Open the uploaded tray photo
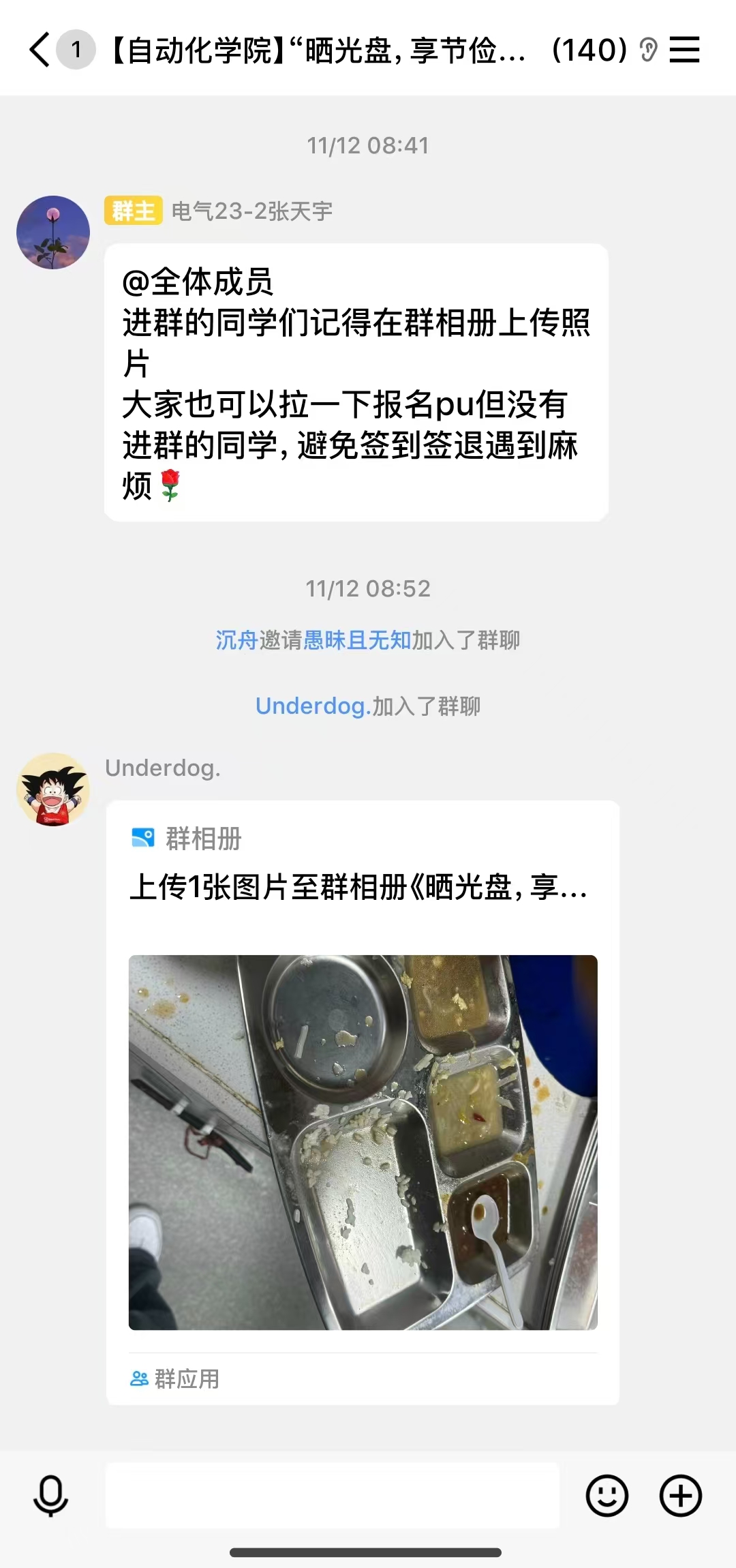This screenshot has height=1568, width=736. (363, 1142)
